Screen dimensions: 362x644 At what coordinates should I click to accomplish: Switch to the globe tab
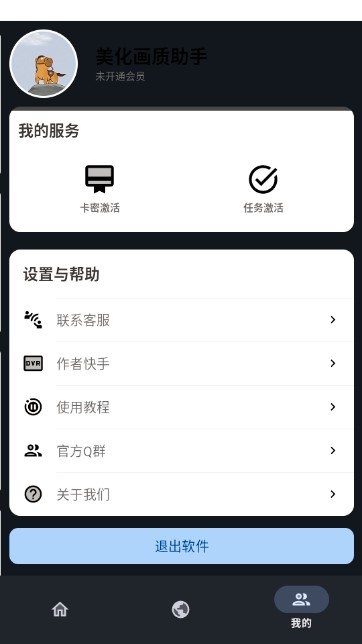[180, 609]
